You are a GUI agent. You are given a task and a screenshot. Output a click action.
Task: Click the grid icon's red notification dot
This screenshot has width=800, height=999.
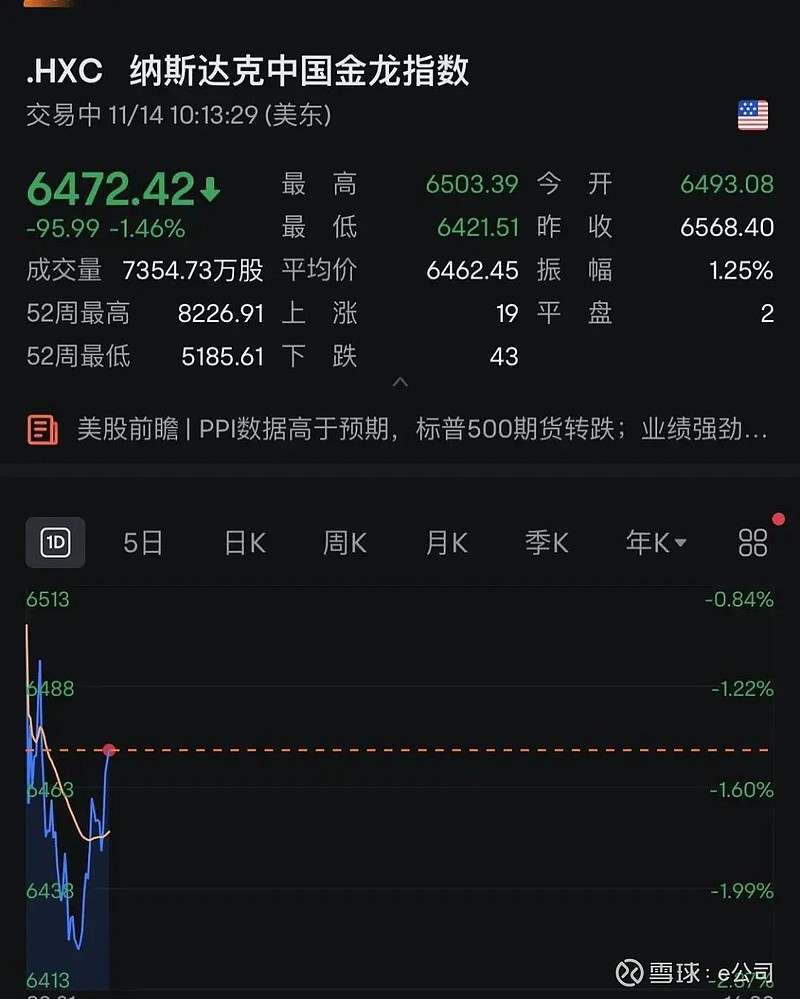click(x=777, y=518)
